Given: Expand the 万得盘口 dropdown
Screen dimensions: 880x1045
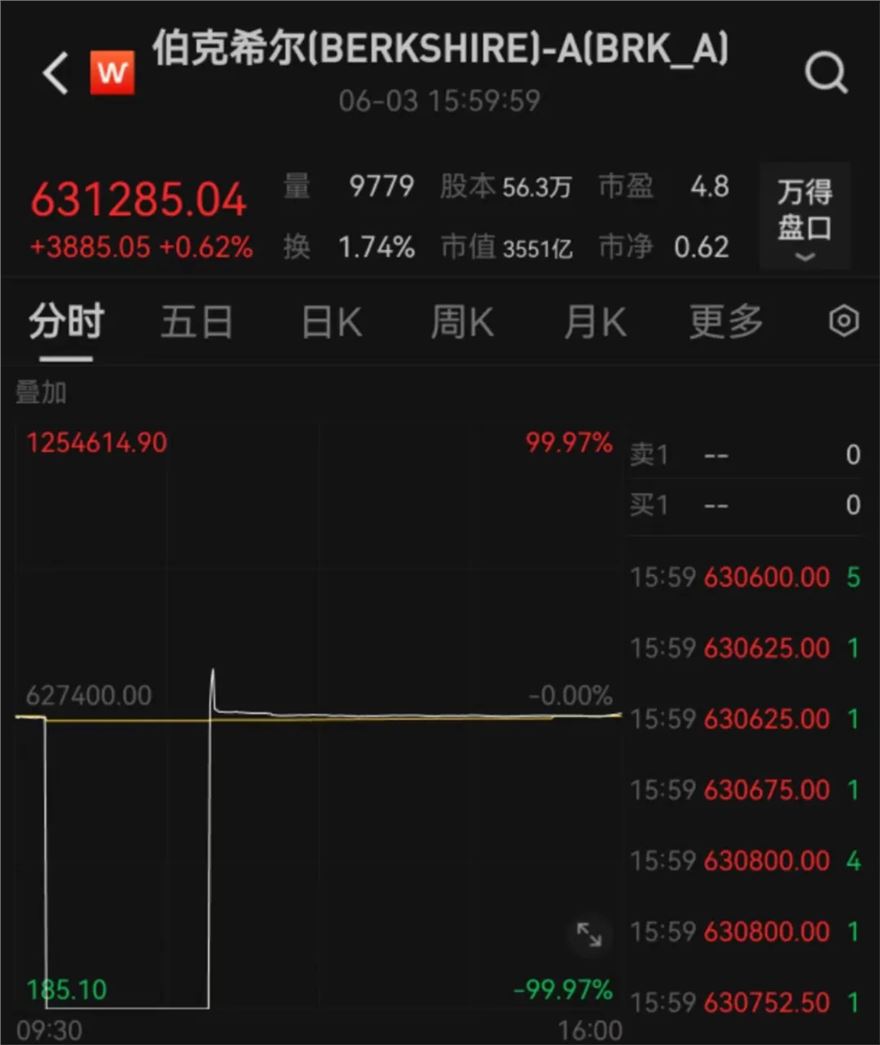Looking at the screenshot, I should click(804, 217).
